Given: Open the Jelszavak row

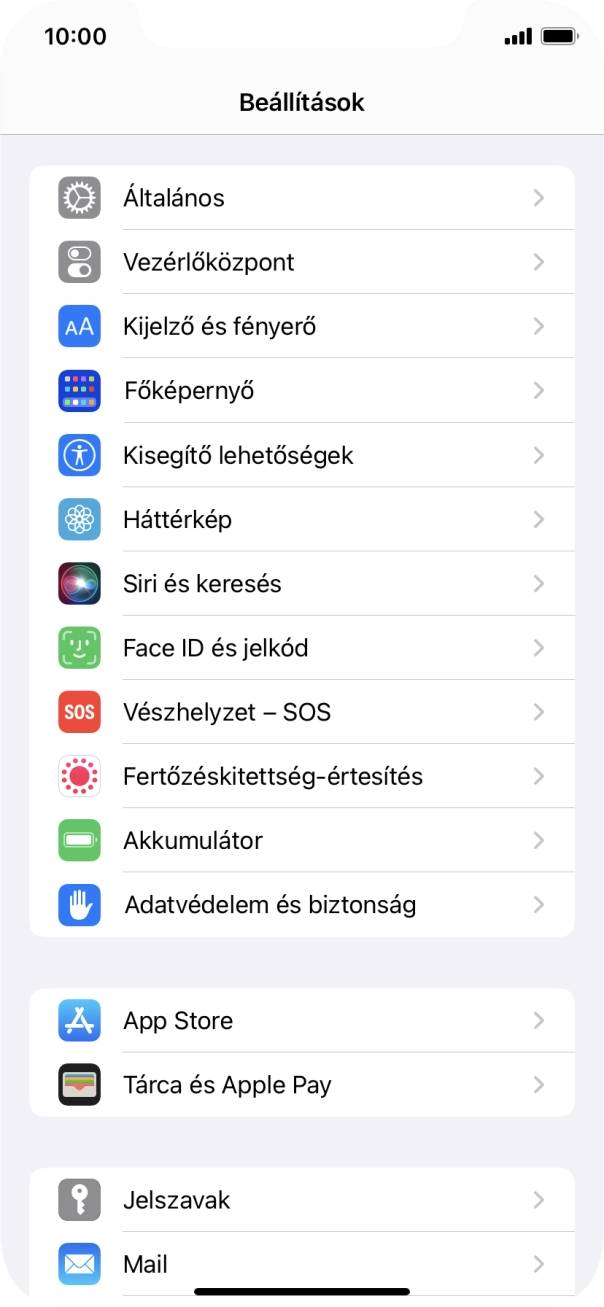Looking at the screenshot, I should (x=300, y=1199).
